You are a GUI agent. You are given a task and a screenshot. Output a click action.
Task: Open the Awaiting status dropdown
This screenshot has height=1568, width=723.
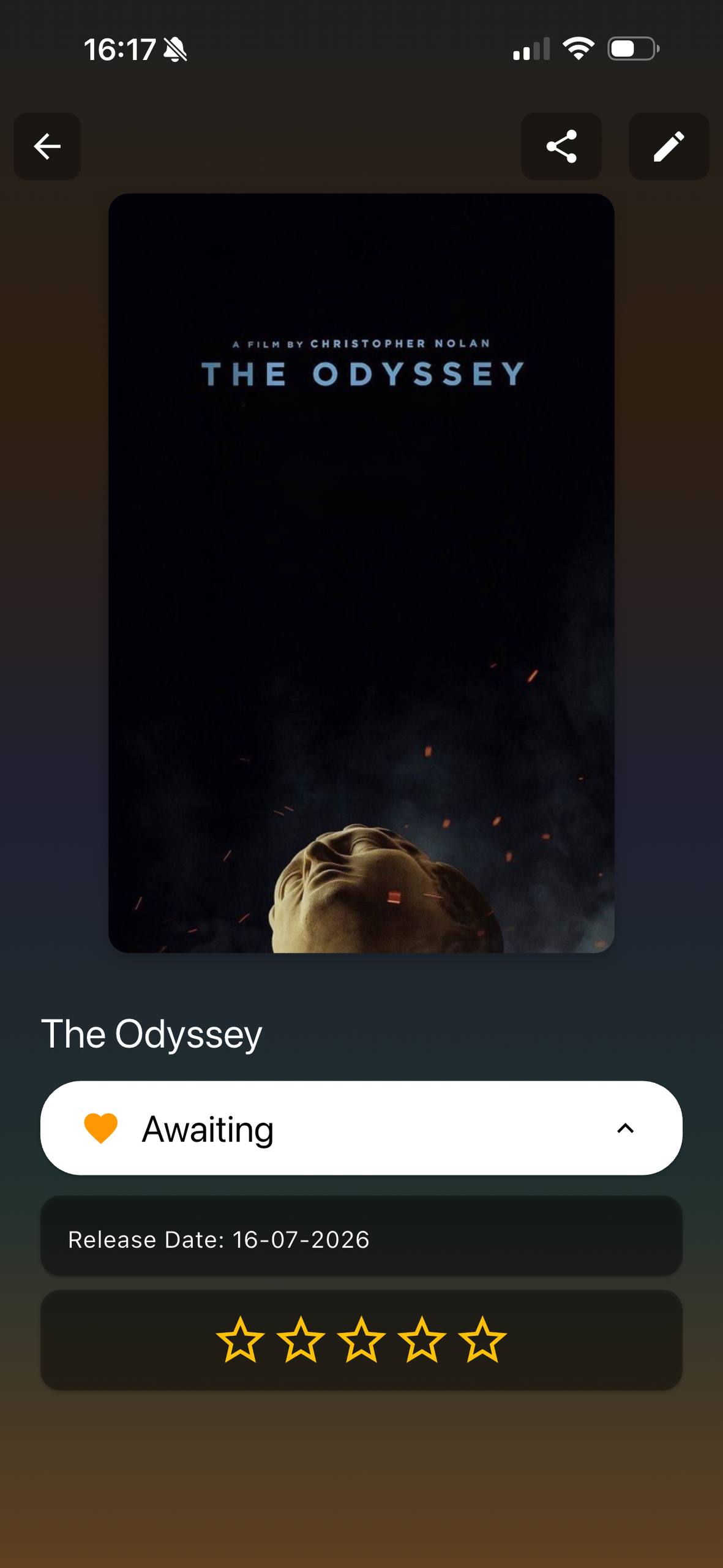click(x=361, y=1128)
